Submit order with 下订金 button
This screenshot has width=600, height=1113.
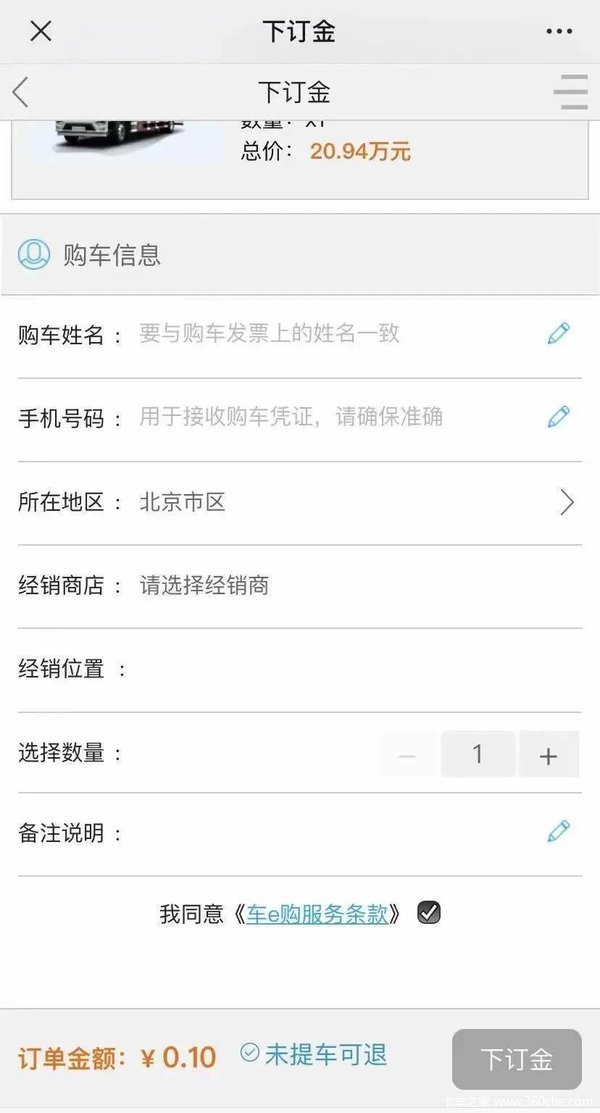coord(516,1059)
